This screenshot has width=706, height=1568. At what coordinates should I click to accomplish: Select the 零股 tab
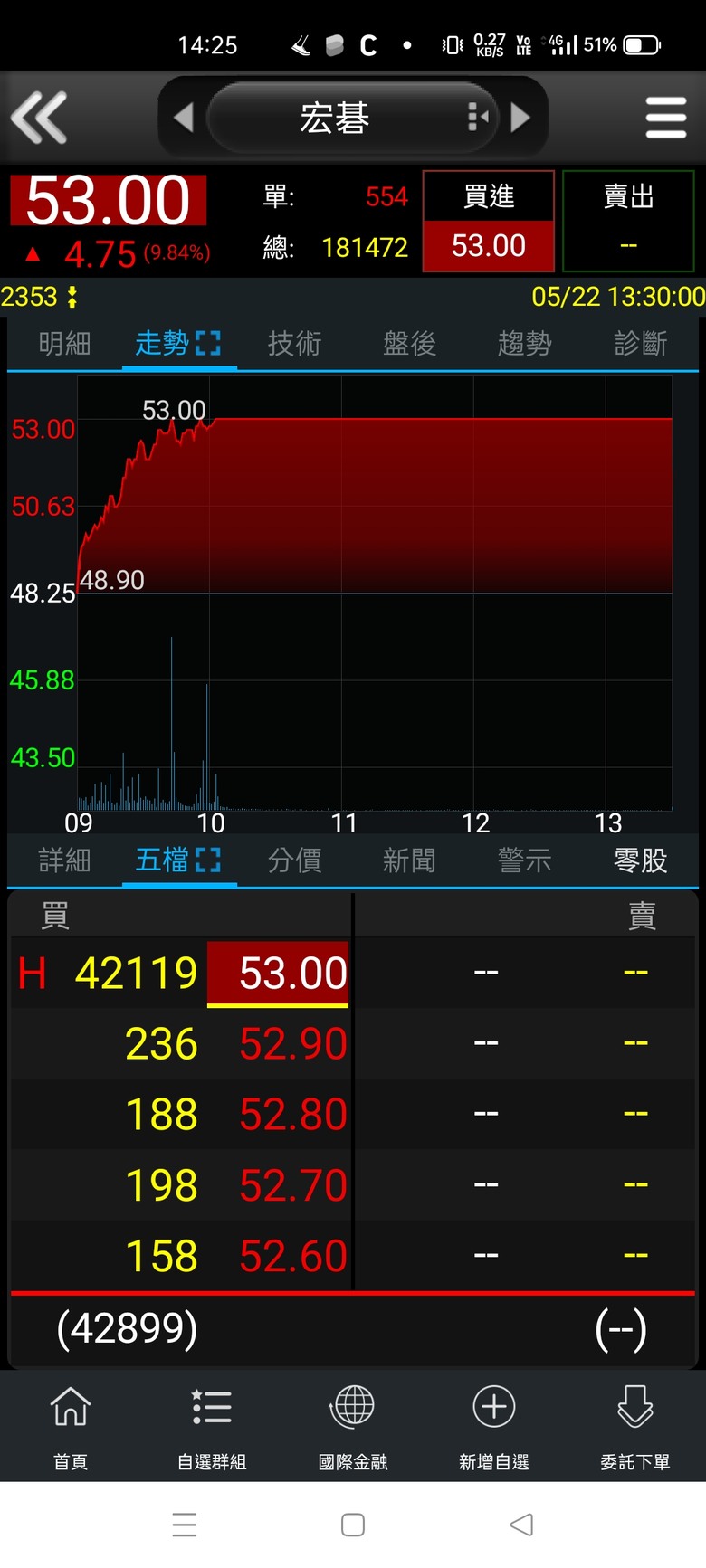click(640, 860)
